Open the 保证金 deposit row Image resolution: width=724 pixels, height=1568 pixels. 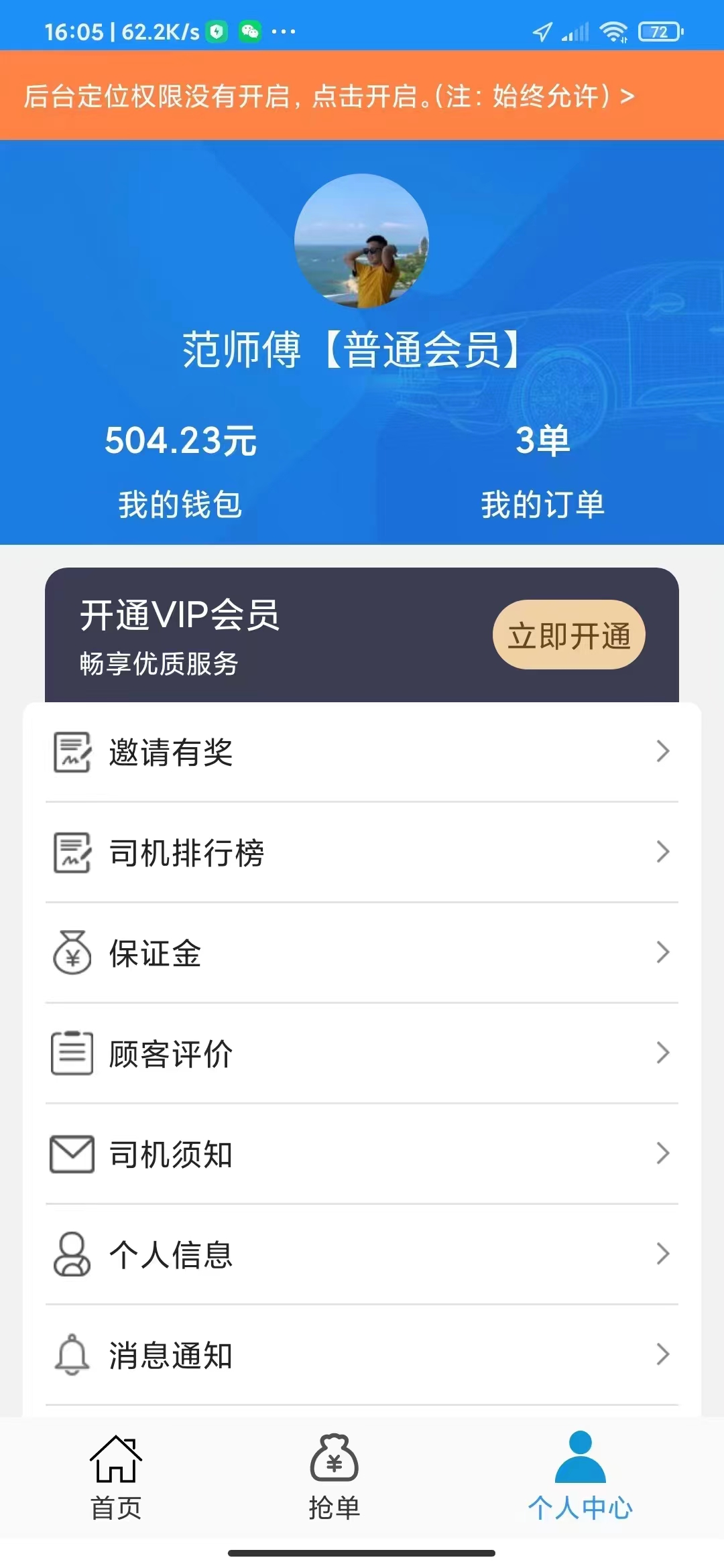[x=362, y=953]
